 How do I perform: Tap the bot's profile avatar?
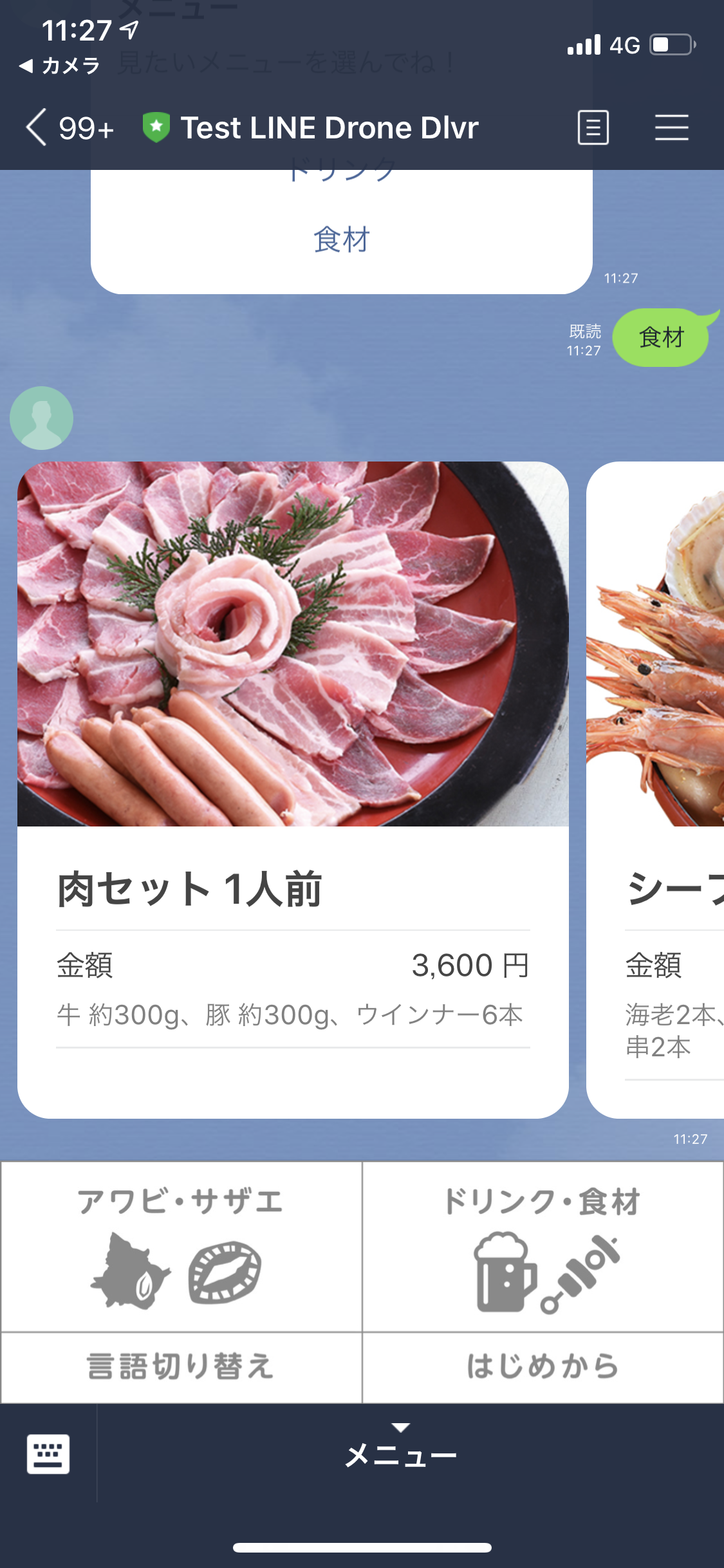42,418
